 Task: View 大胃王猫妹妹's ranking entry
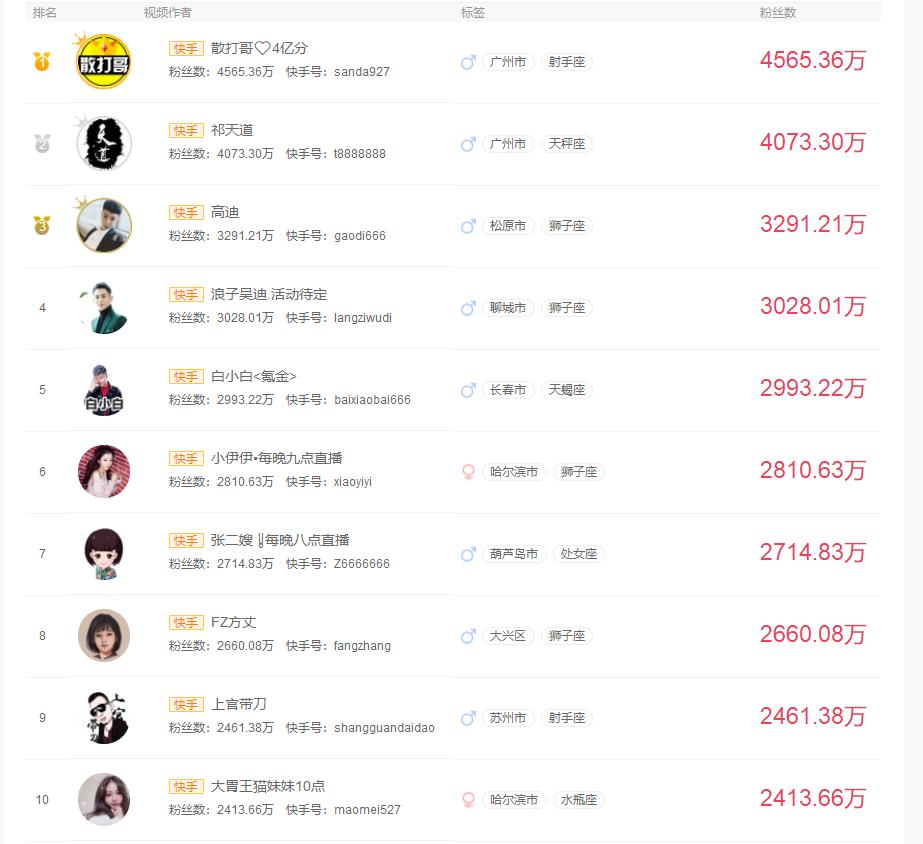(268, 786)
